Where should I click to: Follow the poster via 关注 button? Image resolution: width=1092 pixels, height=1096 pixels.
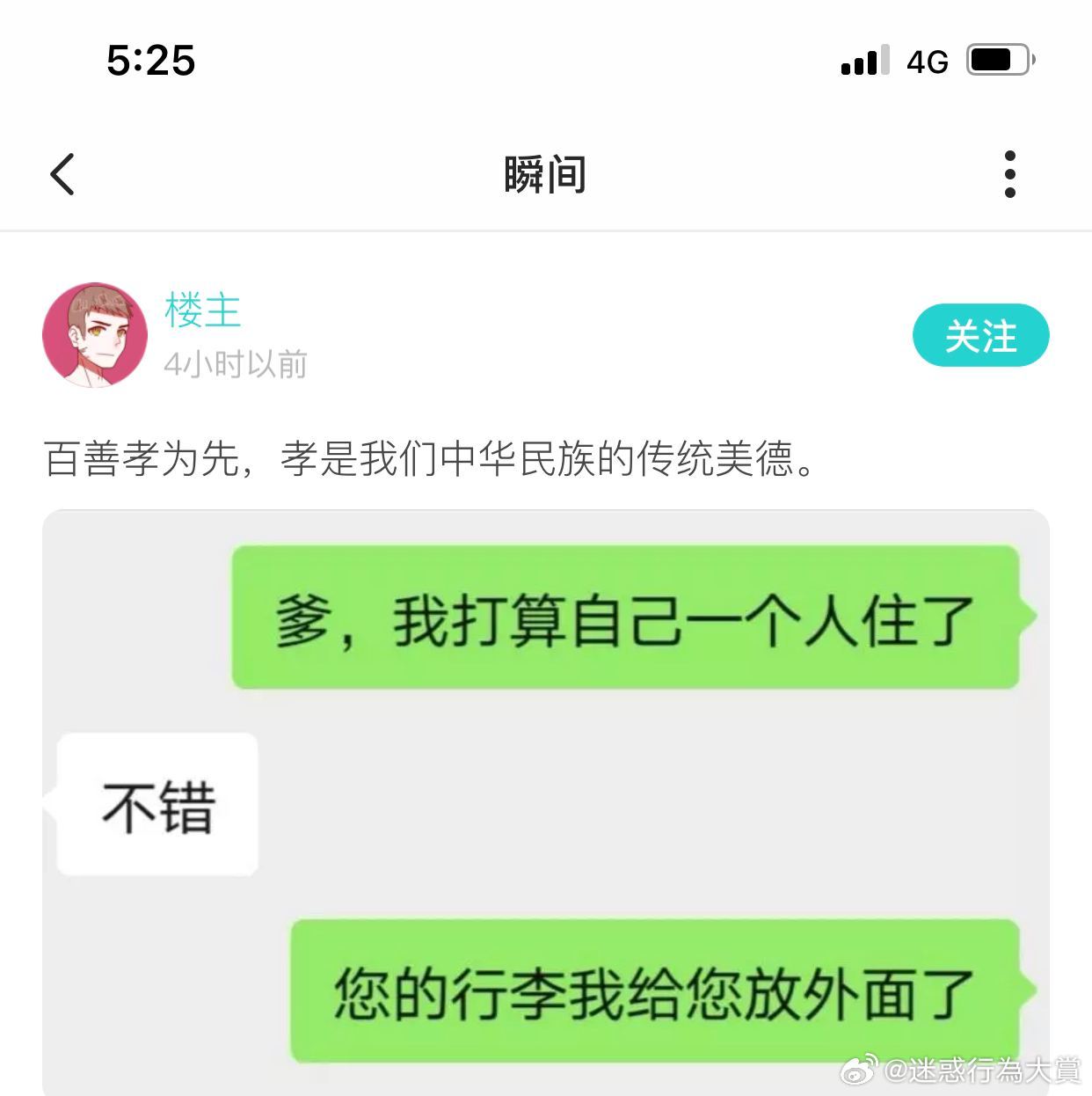(980, 336)
